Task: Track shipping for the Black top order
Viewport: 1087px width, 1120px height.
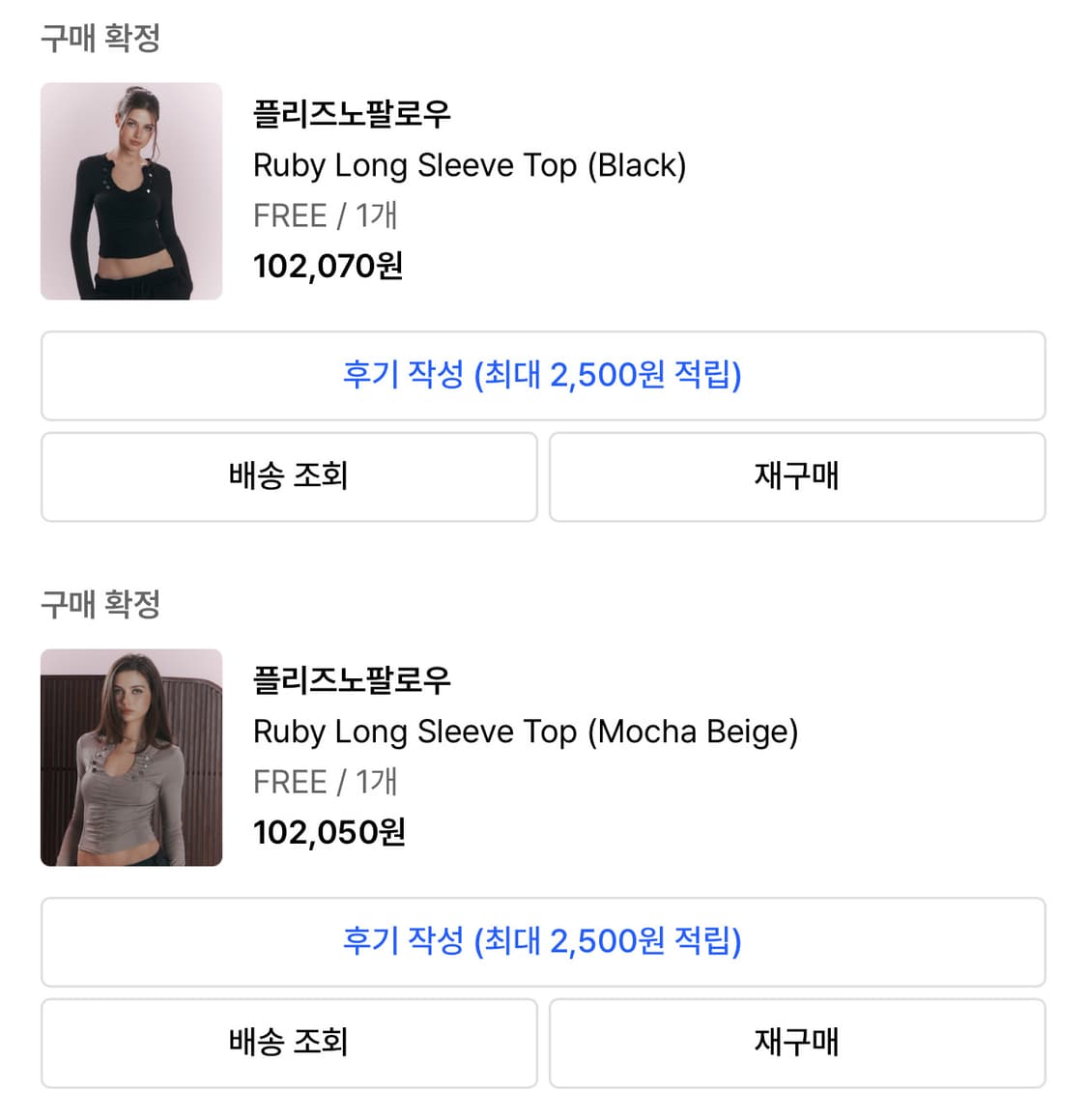Action: coord(289,476)
